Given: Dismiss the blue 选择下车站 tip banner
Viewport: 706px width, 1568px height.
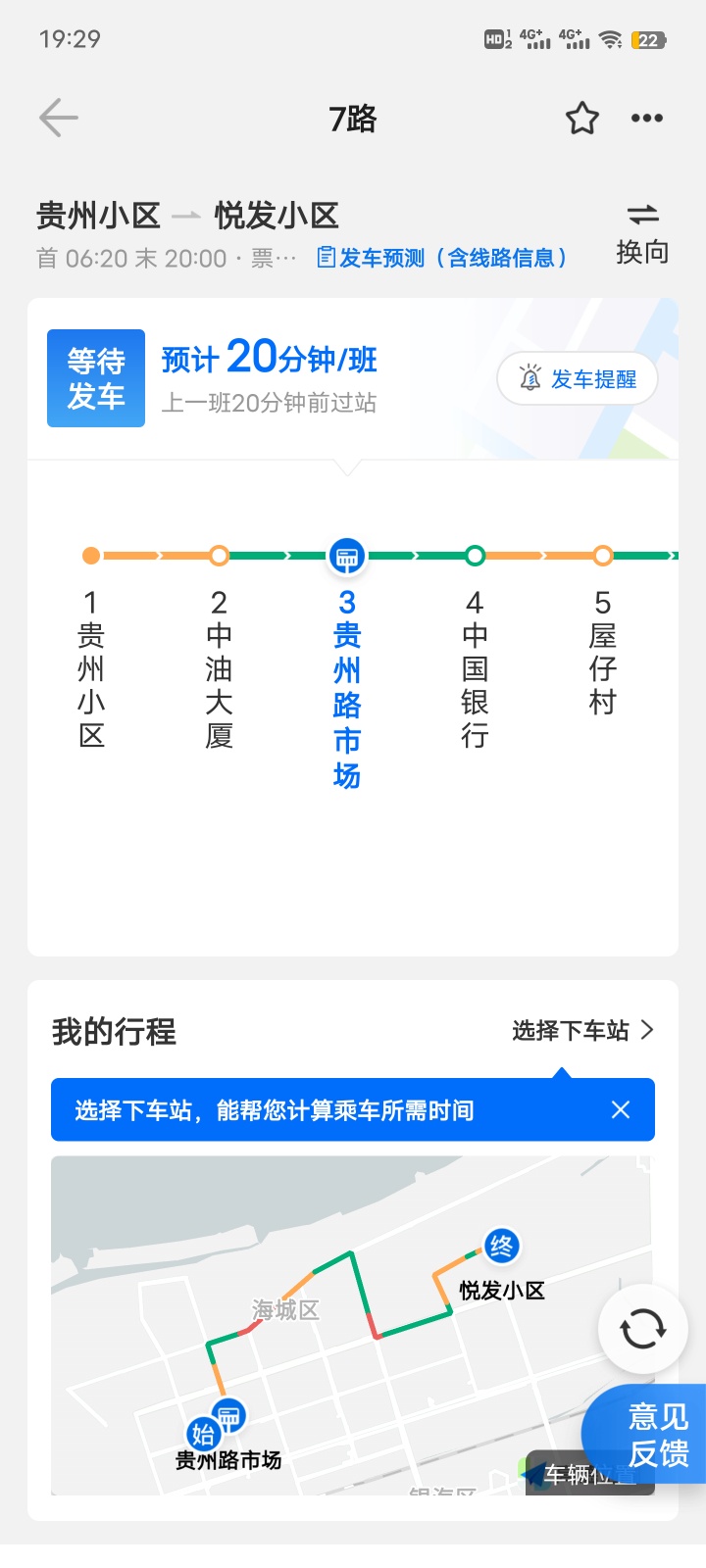Looking at the screenshot, I should point(620,1109).
